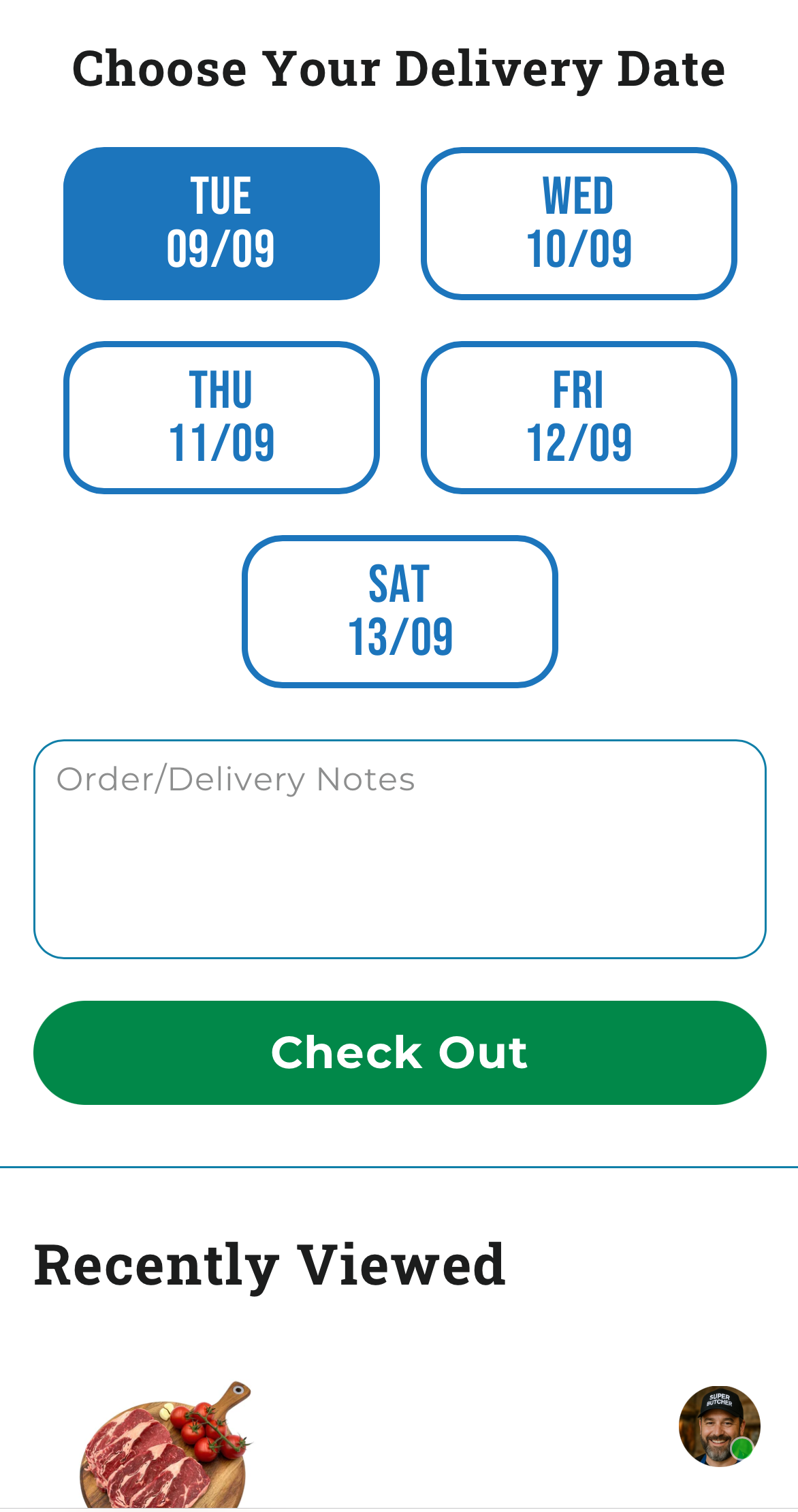The height and width of the screenshot is (1512, 798).
Task: Open the recently viewed steak product
Action: (x=165, y=1447)
